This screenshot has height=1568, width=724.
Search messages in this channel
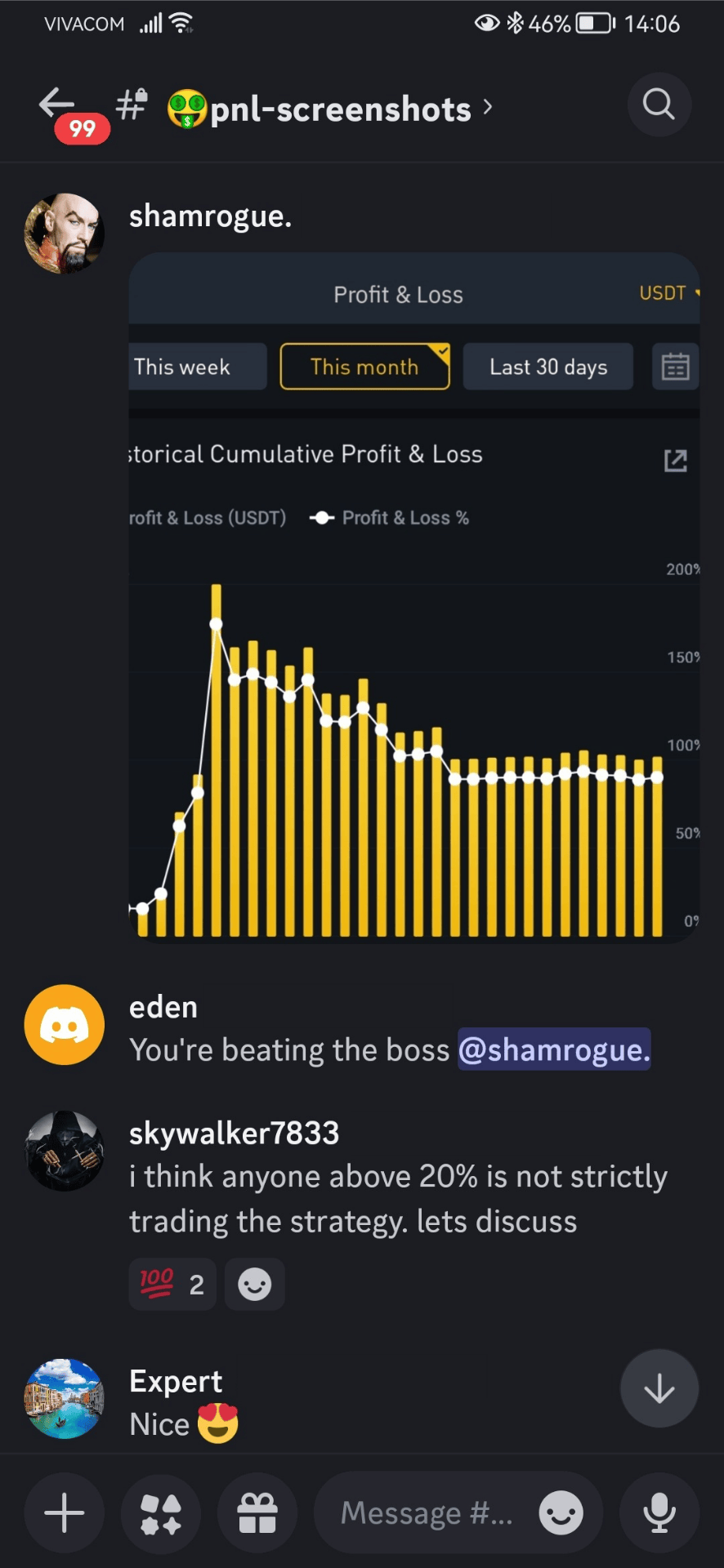(659, 105)
